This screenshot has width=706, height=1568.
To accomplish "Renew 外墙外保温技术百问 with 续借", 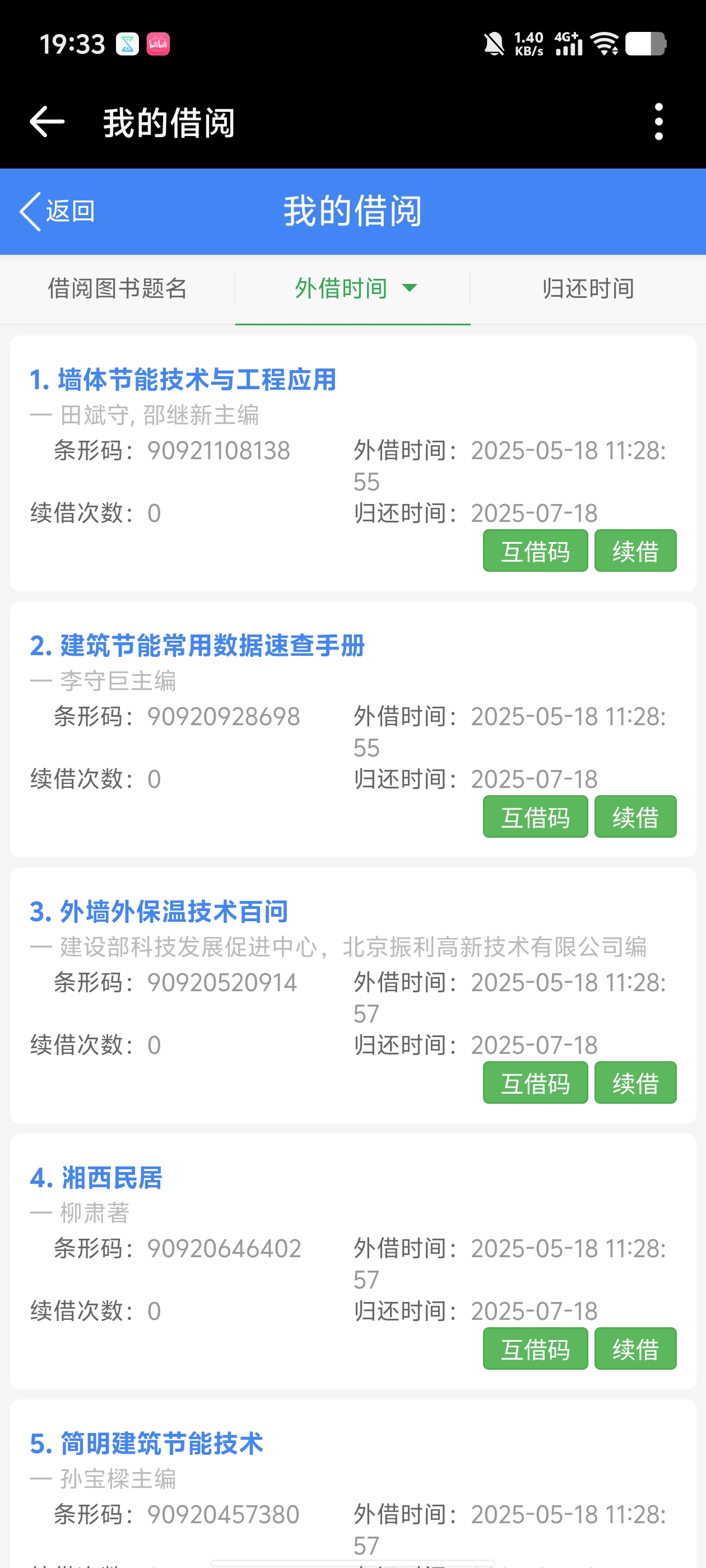I will point(635,1083).
